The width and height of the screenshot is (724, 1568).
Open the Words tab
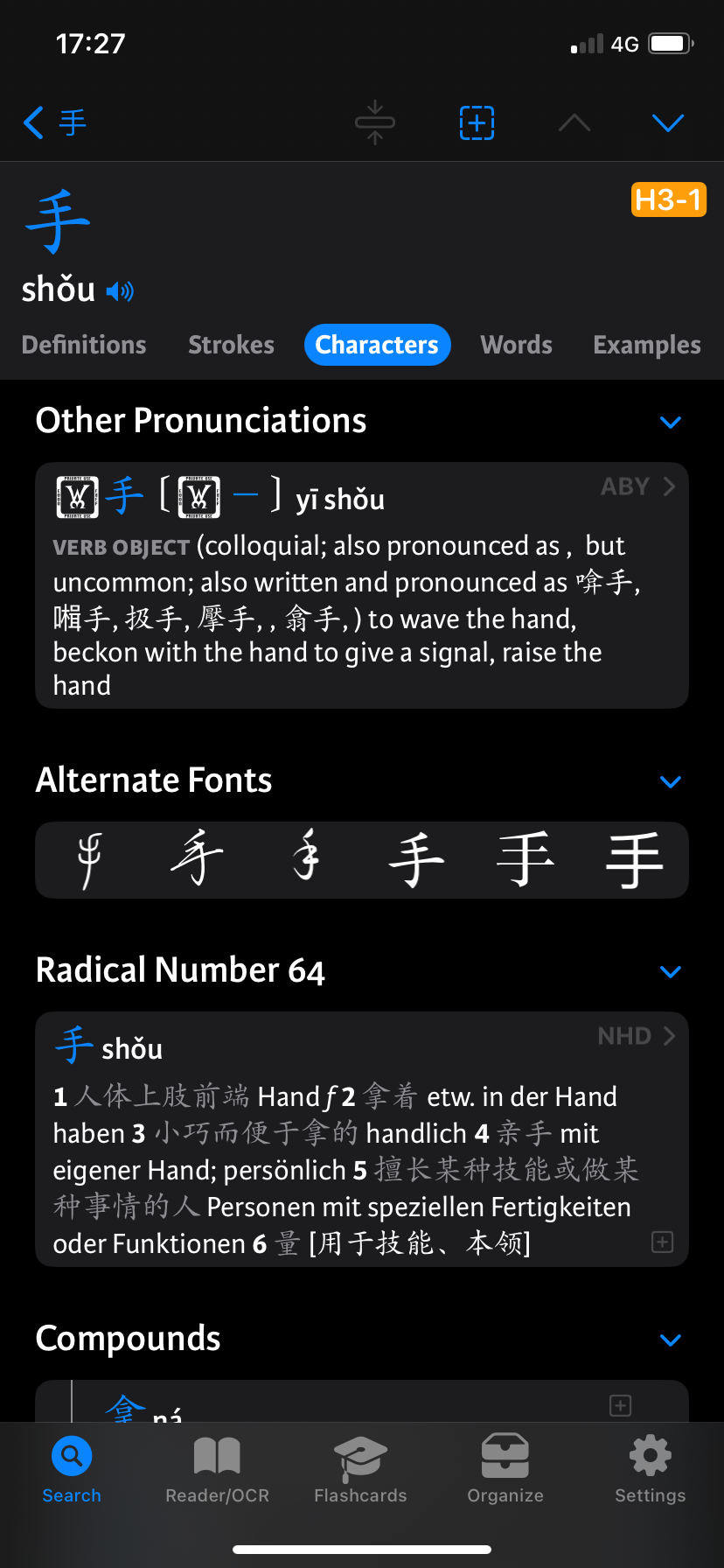(x=517, y=345)
